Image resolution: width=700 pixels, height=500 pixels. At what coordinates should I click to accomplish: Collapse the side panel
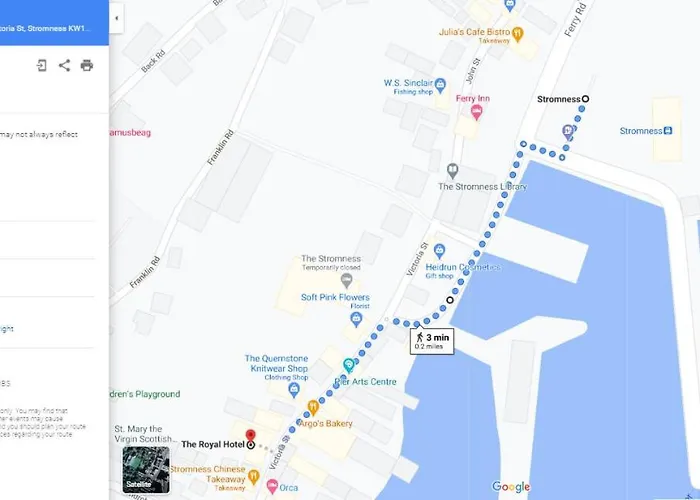coord(117,18)
